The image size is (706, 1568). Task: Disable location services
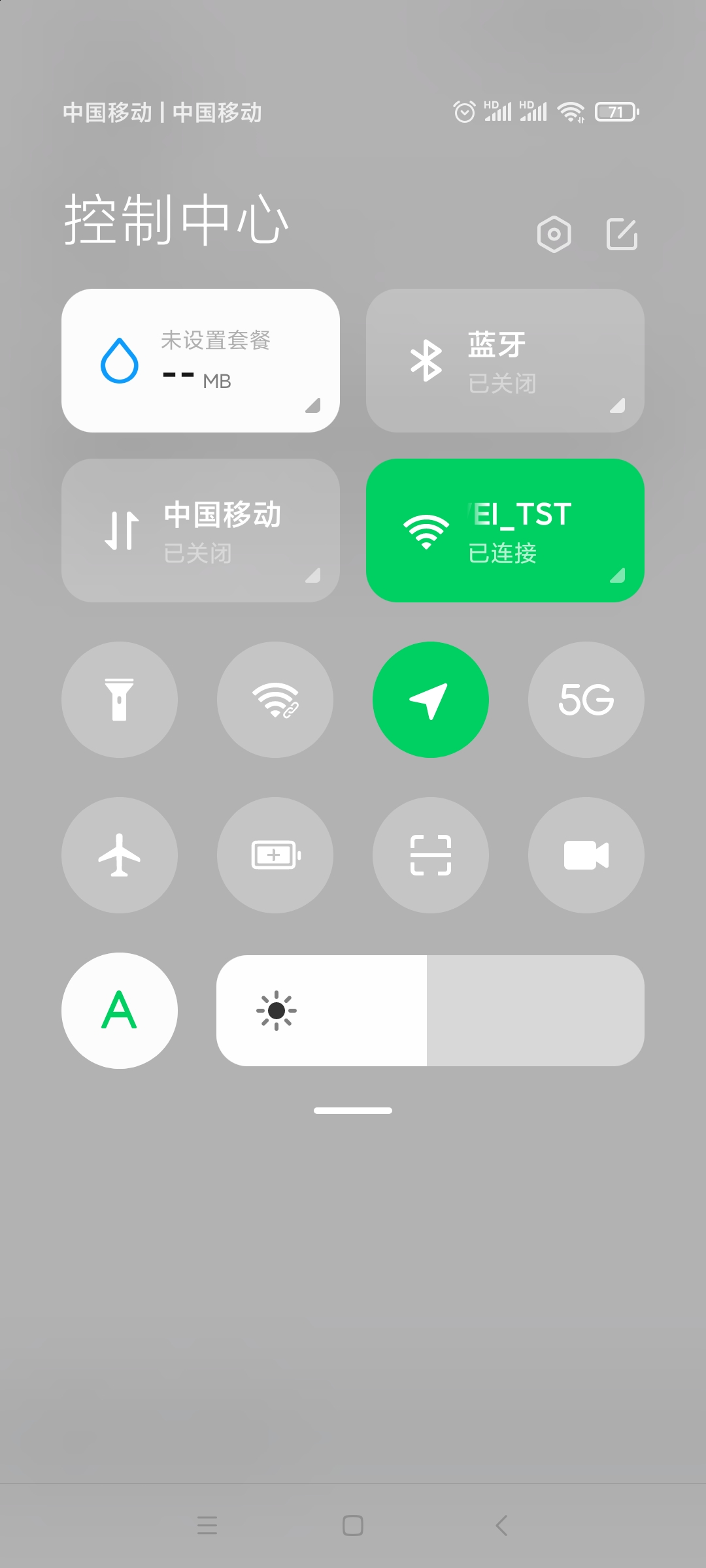[431, 700]
